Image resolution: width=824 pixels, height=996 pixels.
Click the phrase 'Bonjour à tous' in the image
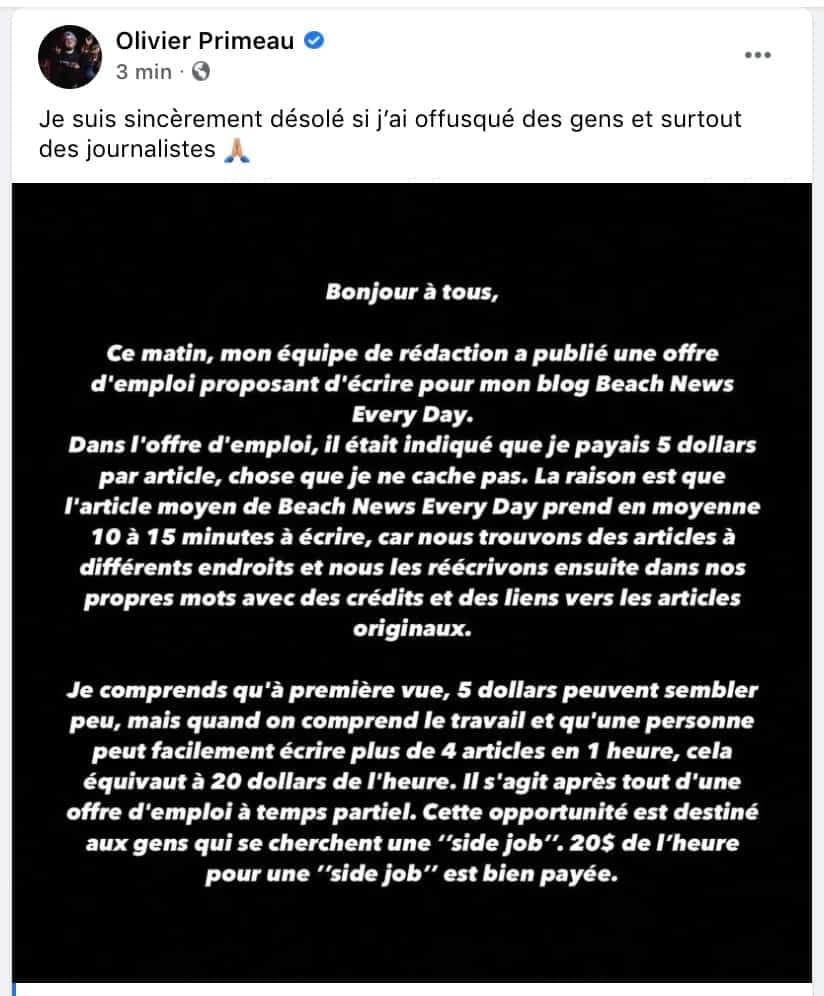[x=412, y=290]
